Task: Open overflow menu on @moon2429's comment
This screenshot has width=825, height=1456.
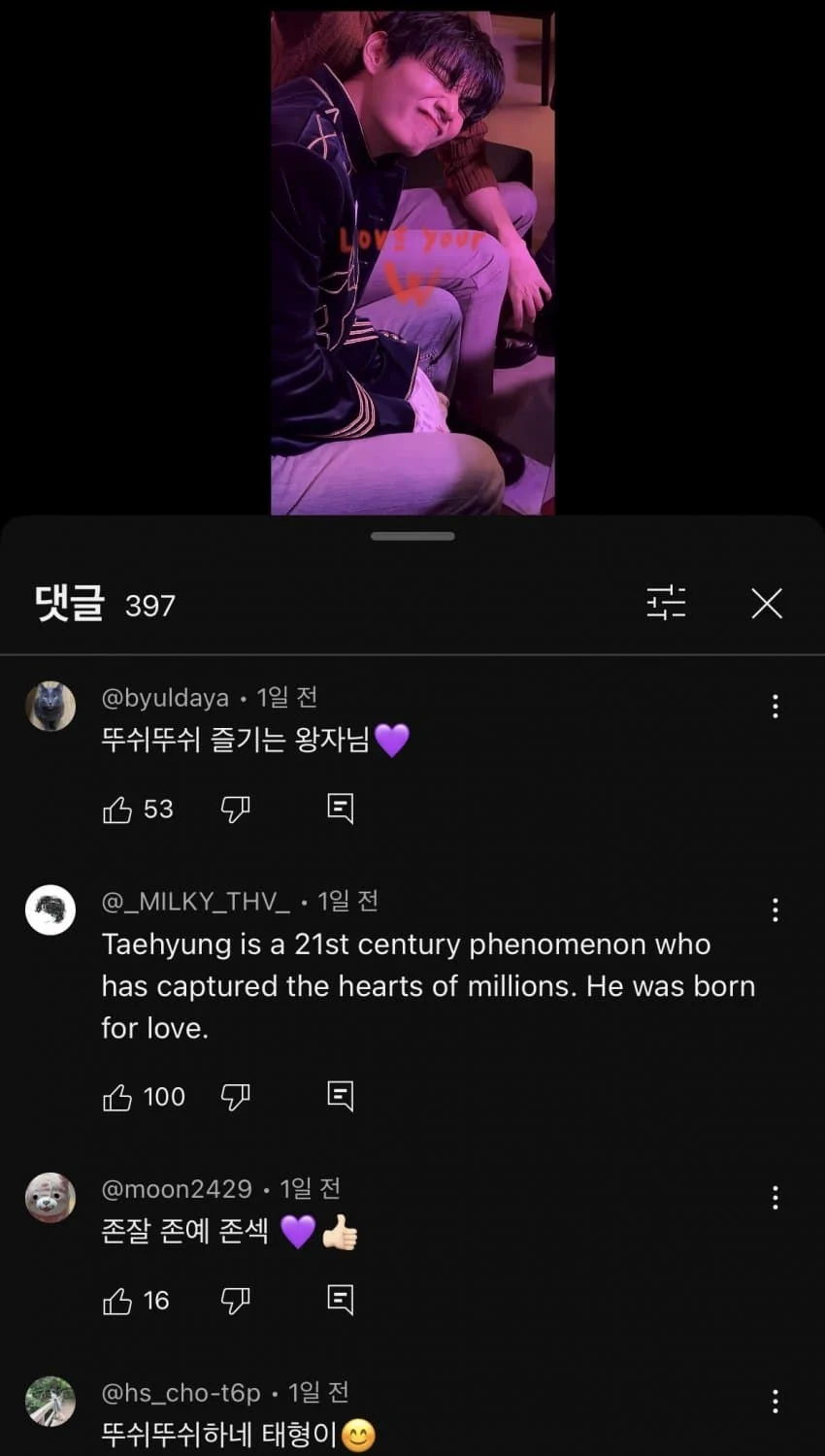Action: click(775, 1198)
